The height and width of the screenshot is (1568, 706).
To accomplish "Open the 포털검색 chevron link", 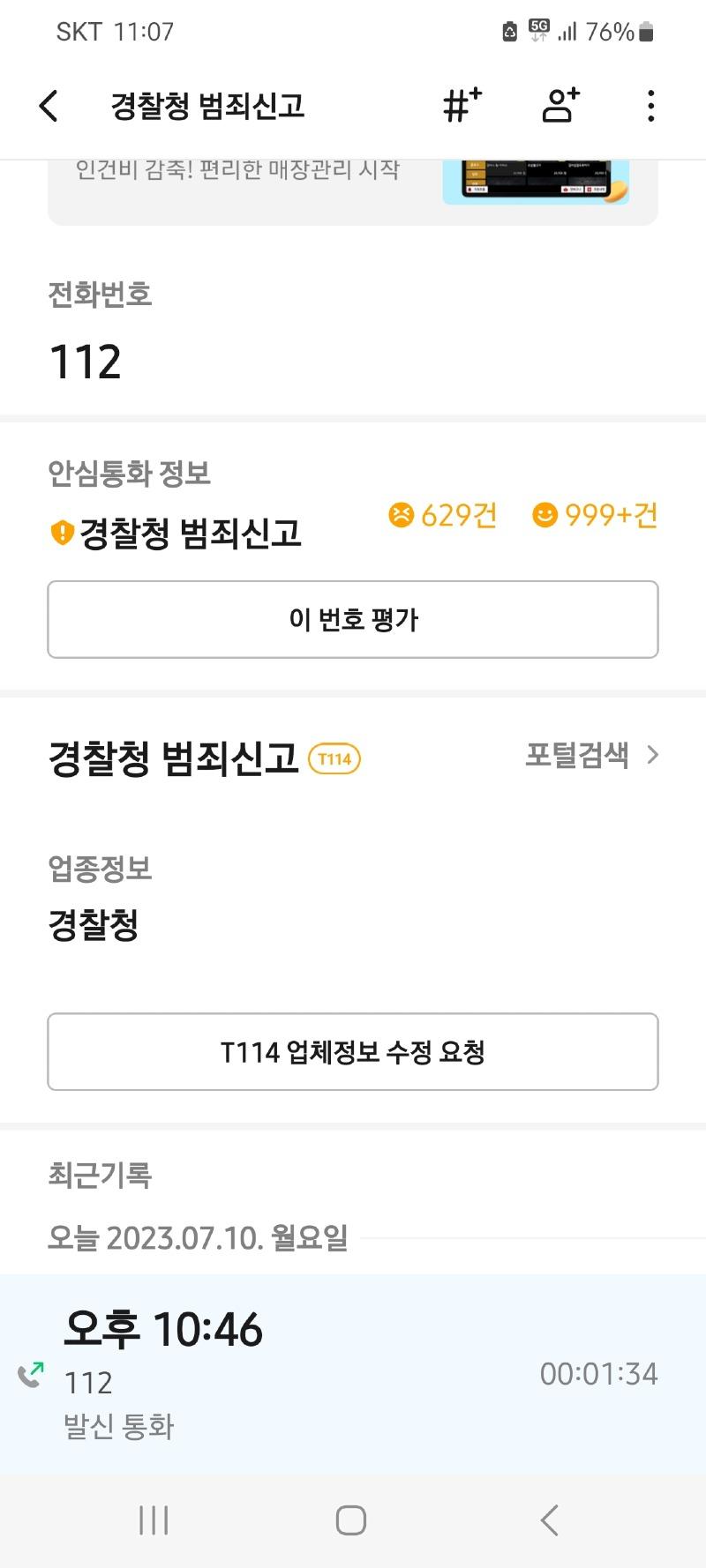I will [x=651, y=755].
